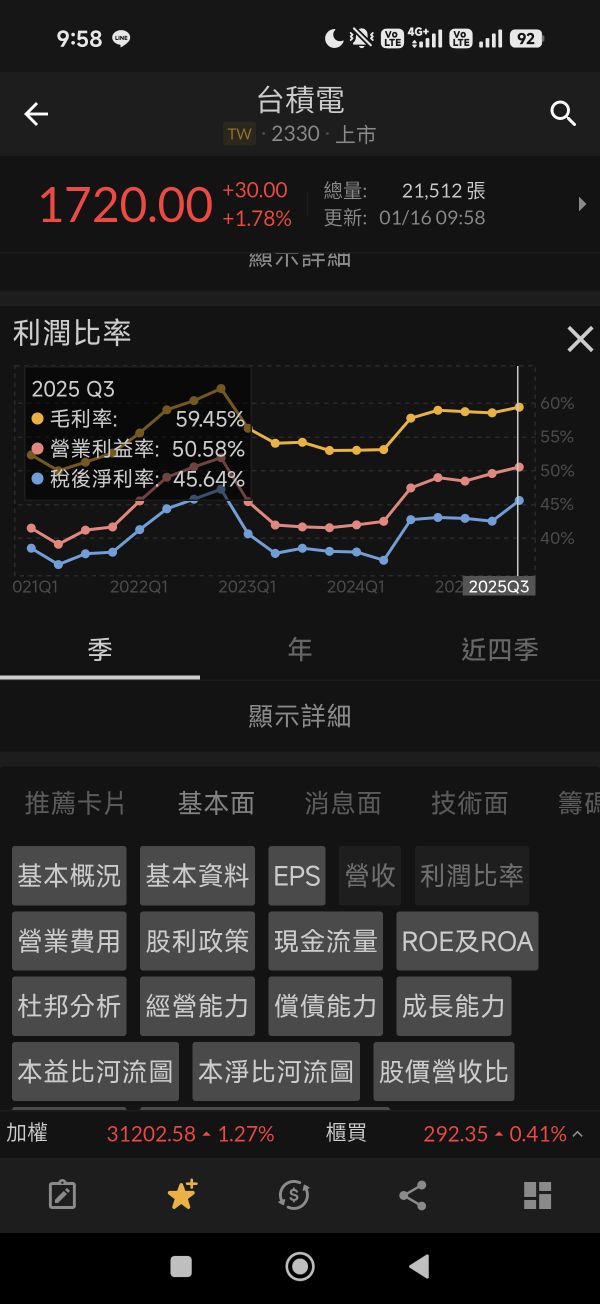Switch to the 技術面 category
600x1304 pixels.
click(469, 803)
